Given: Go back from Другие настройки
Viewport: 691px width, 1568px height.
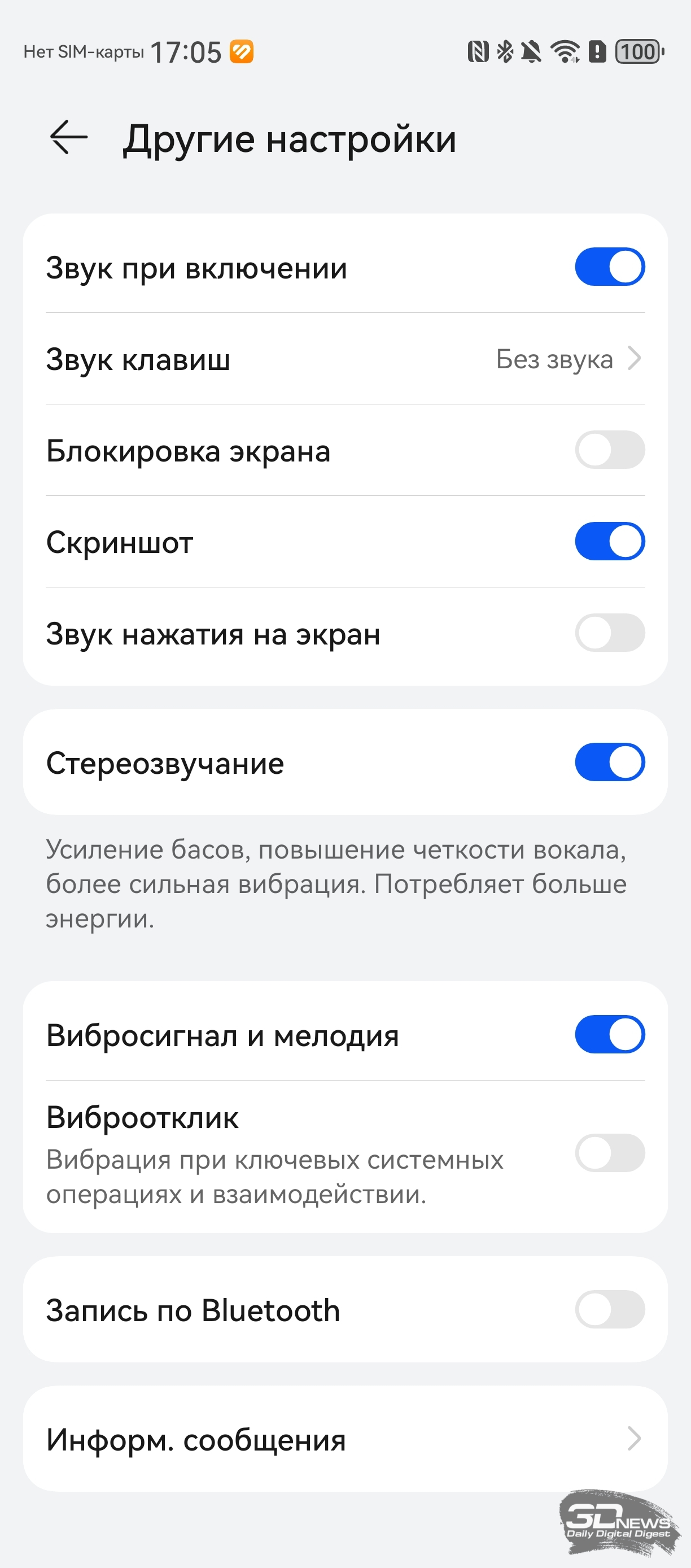Looking at the screenshot, I should tap(69, 138).
